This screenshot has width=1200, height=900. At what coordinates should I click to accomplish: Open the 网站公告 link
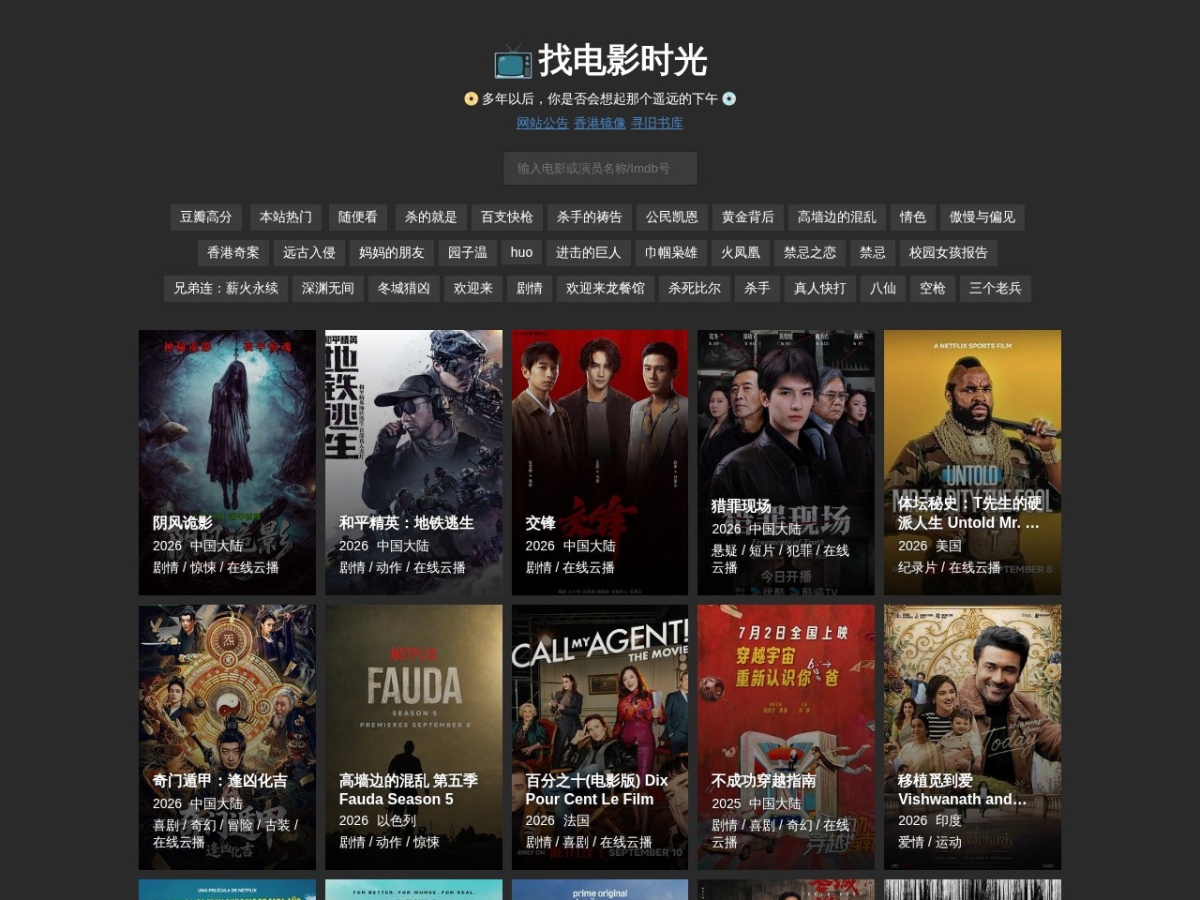(x=542, y=123)
